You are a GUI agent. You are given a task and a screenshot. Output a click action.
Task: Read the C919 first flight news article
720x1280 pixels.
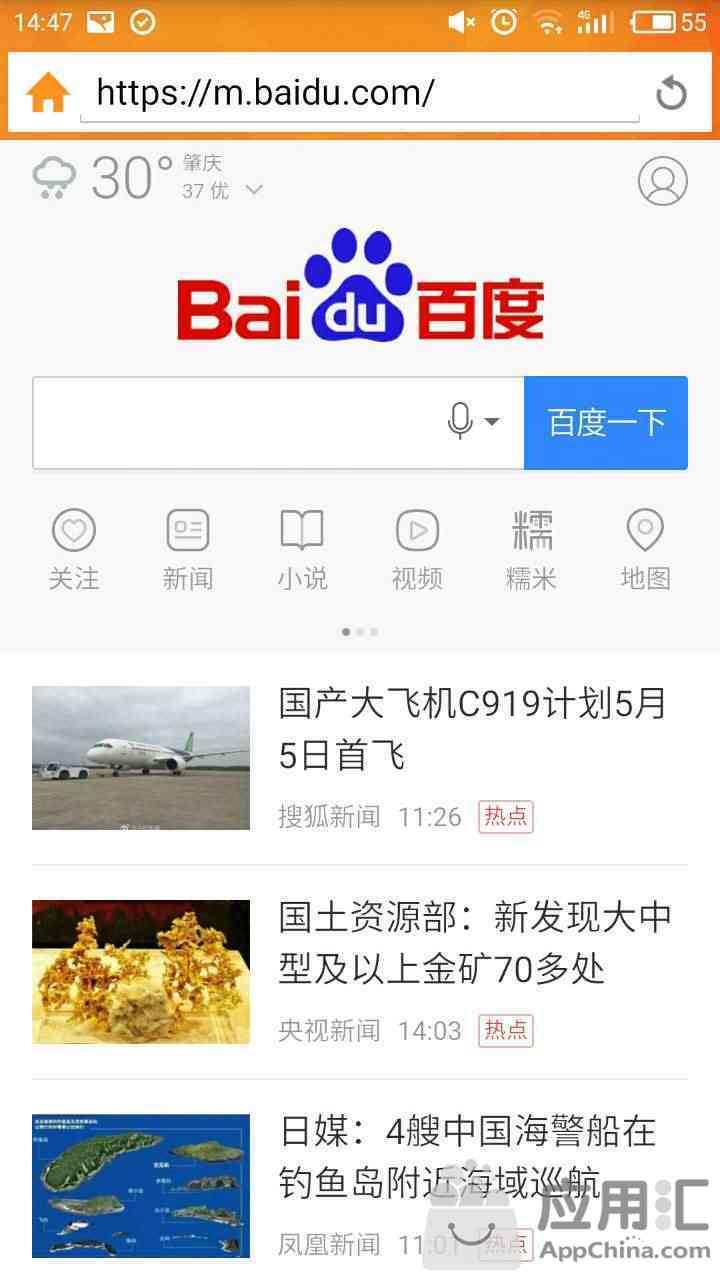point(472,729)
